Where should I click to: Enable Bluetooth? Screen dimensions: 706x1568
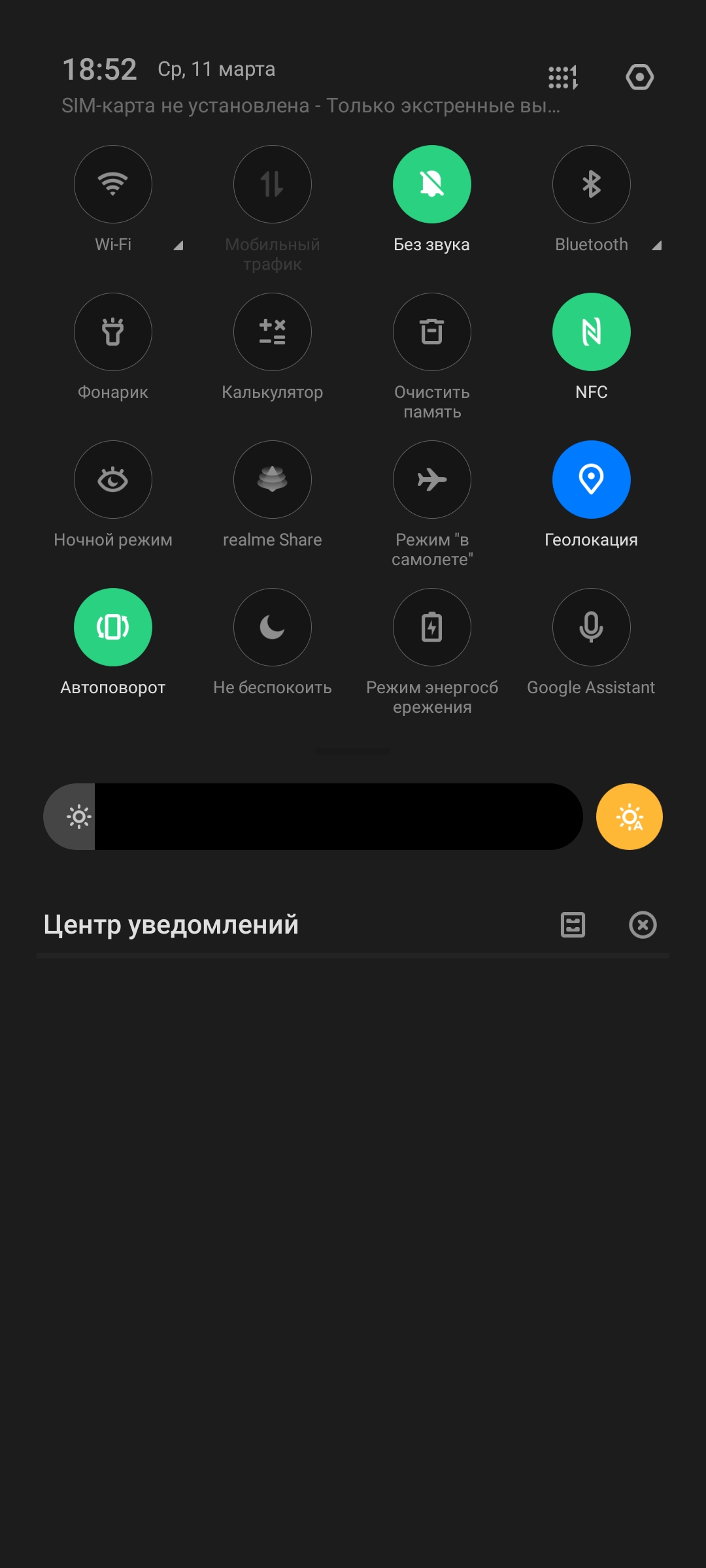point(591,184)
